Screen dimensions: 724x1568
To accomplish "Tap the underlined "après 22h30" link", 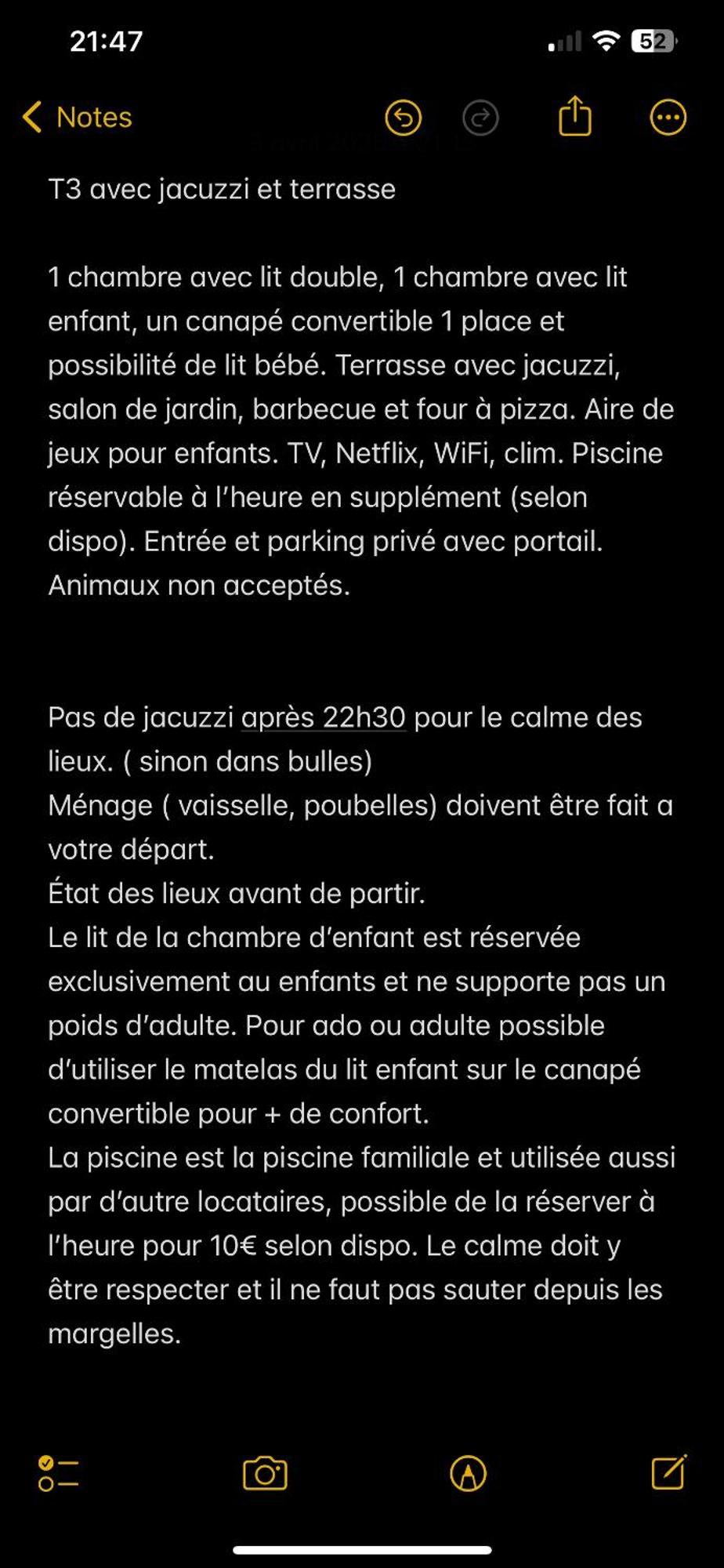I will coord(323,717).
